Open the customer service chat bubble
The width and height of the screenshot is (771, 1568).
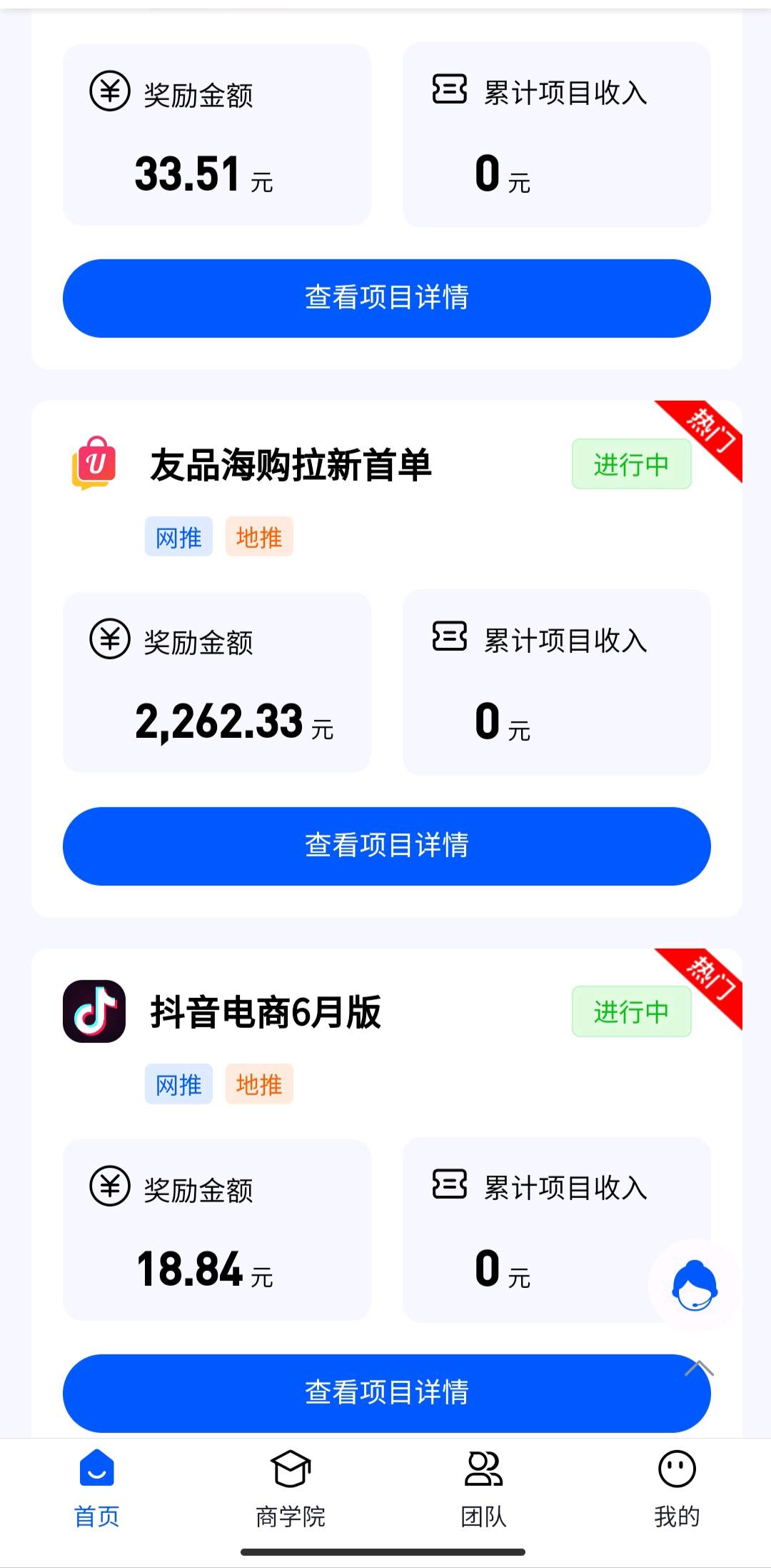[x=695, y=1285]
